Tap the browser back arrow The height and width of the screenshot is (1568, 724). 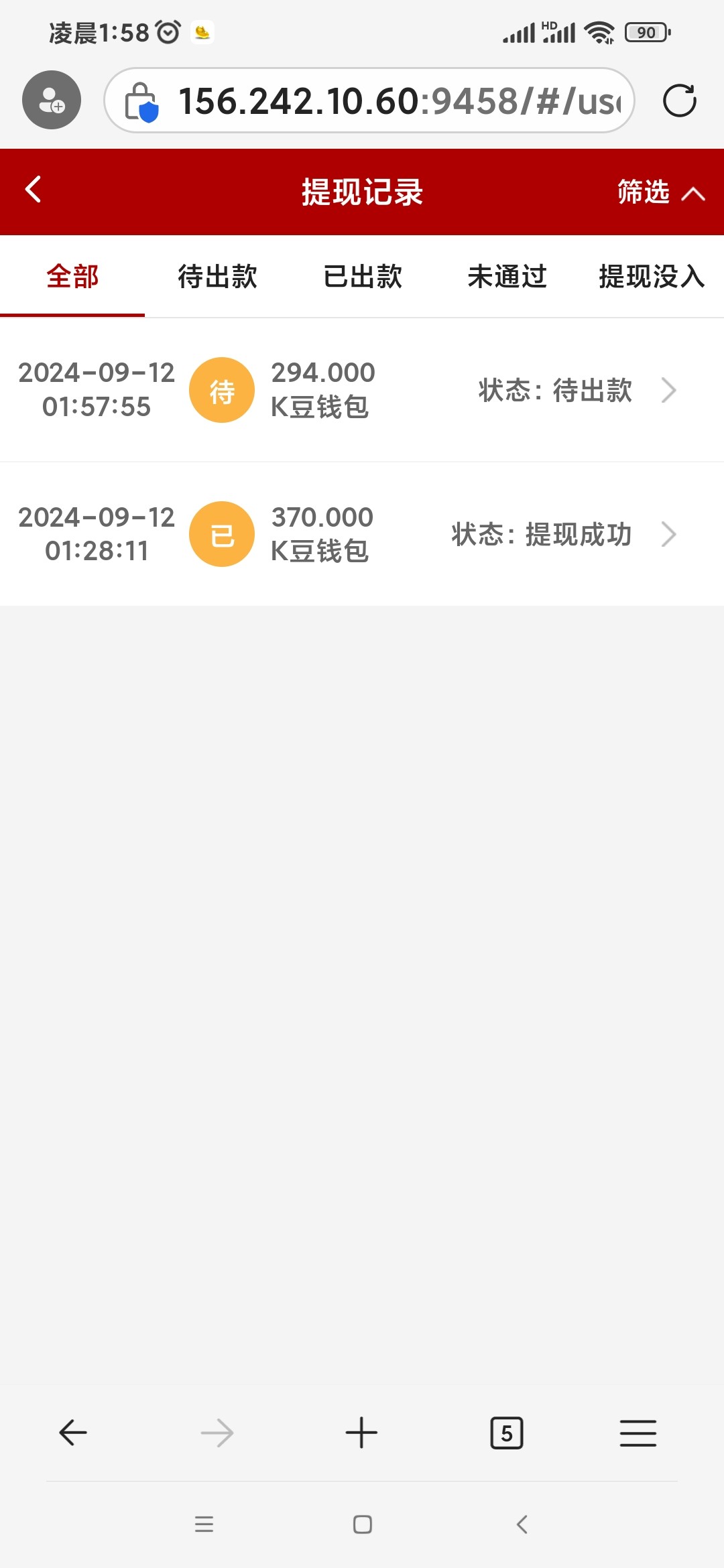pyautogui.click(x=73, y=1433)
